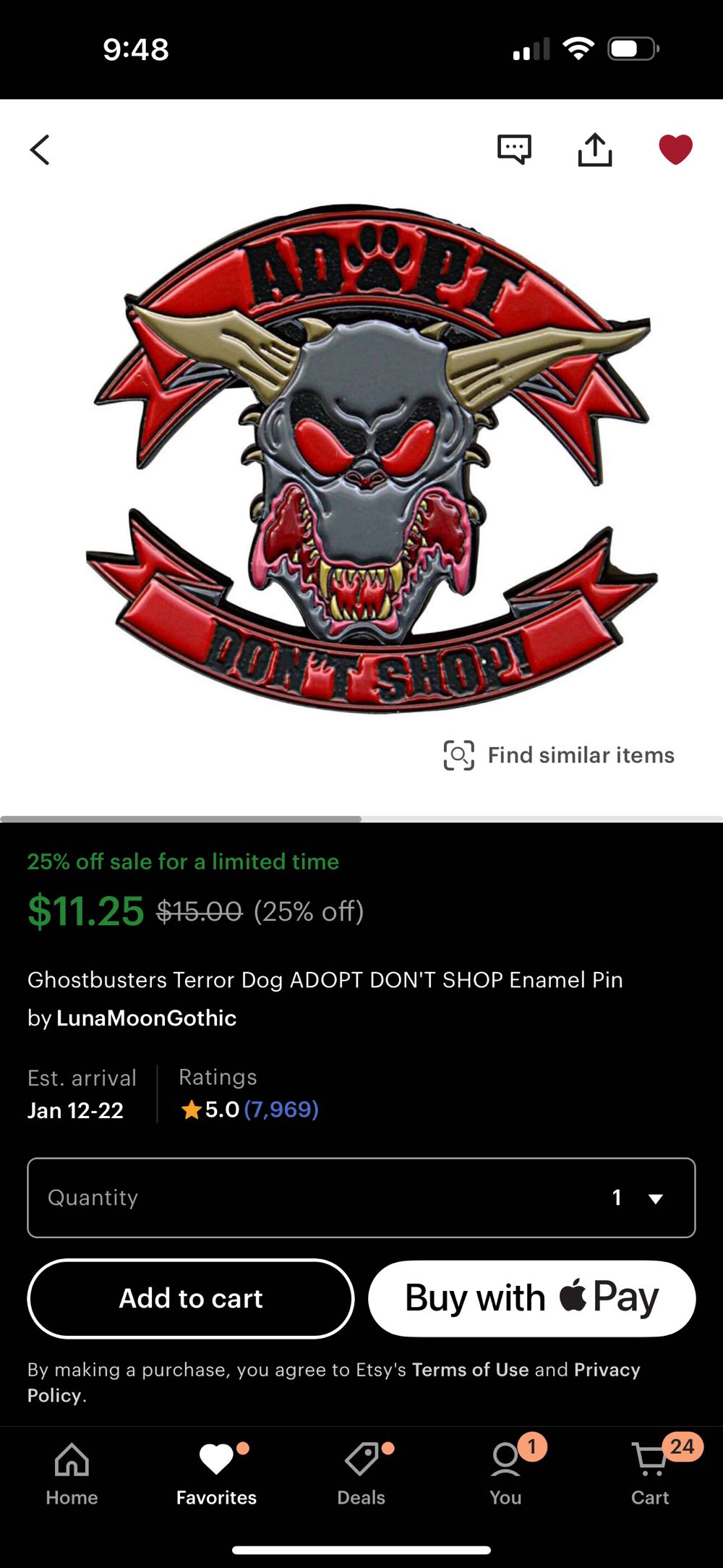The width and height of the screenshot is (723, 1568).
Task: Switch to the Home tab
Action: [x=72, y=1473]
